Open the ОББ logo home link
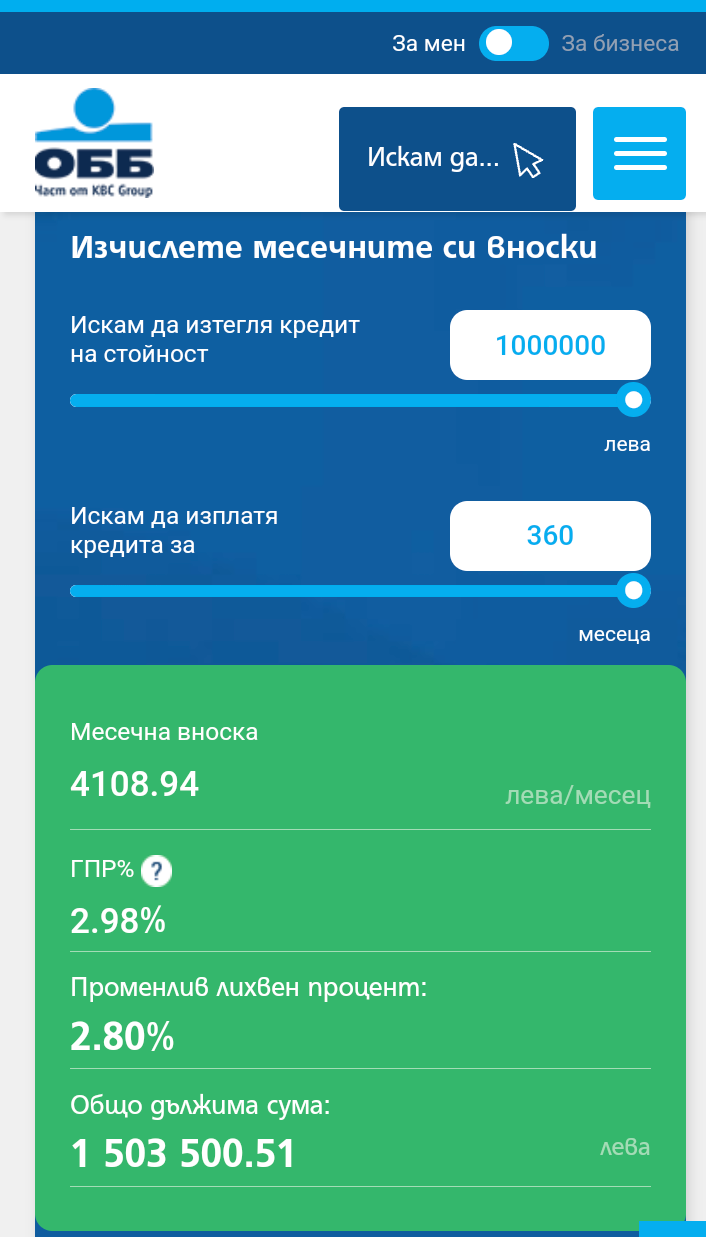 [x=94, y=143]
